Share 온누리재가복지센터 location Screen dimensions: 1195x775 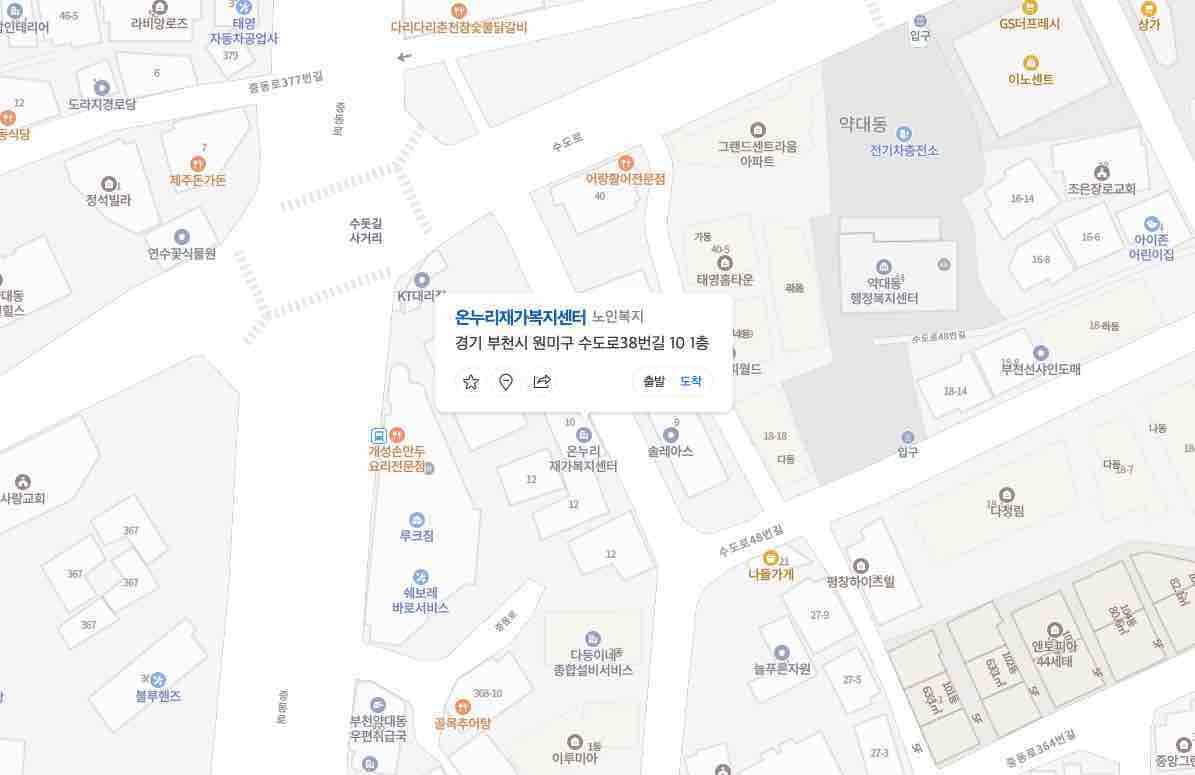tap(542, 382)
